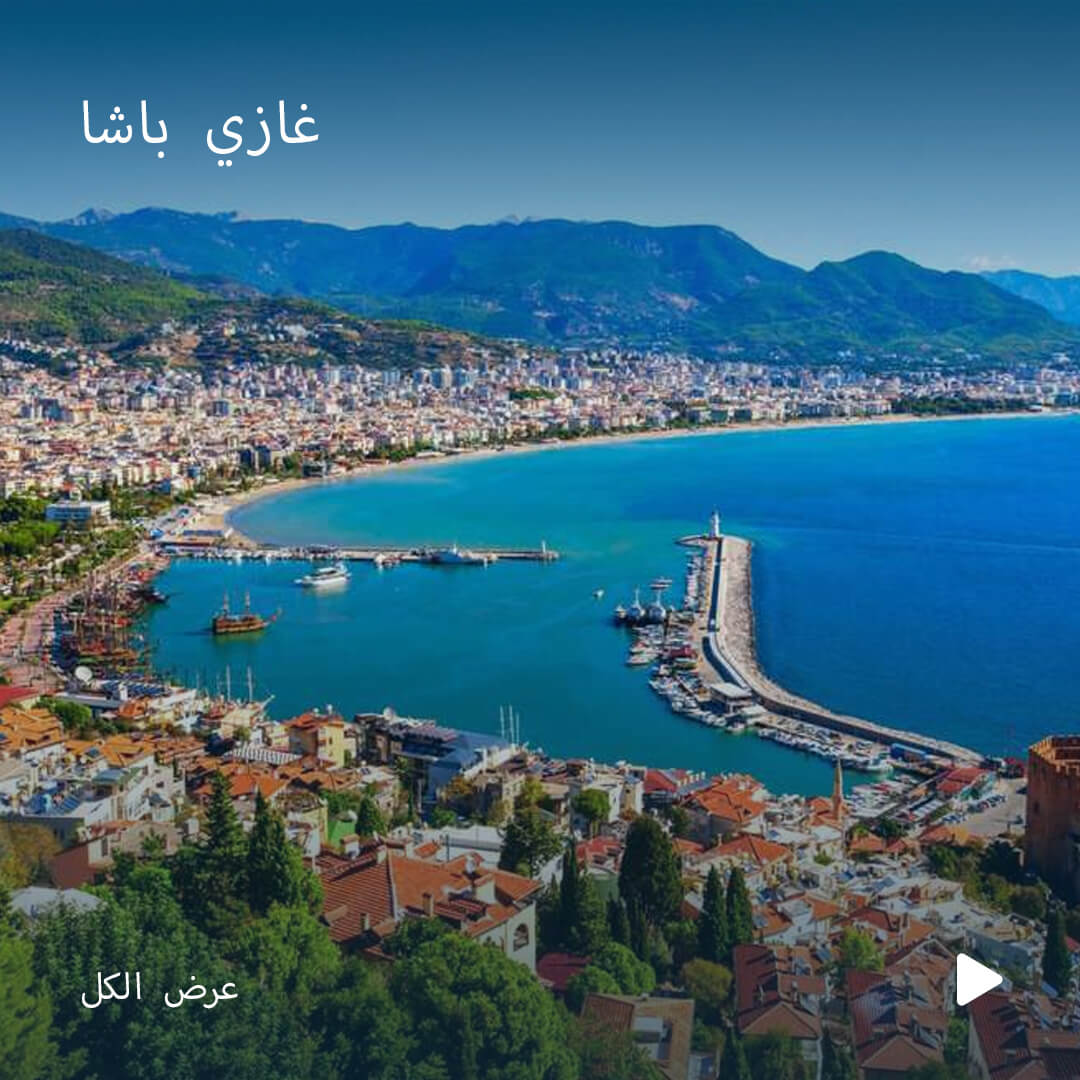Tap the white arrow icon
This screenshot has width=1080, height=1080.
(x=977, y=980)
